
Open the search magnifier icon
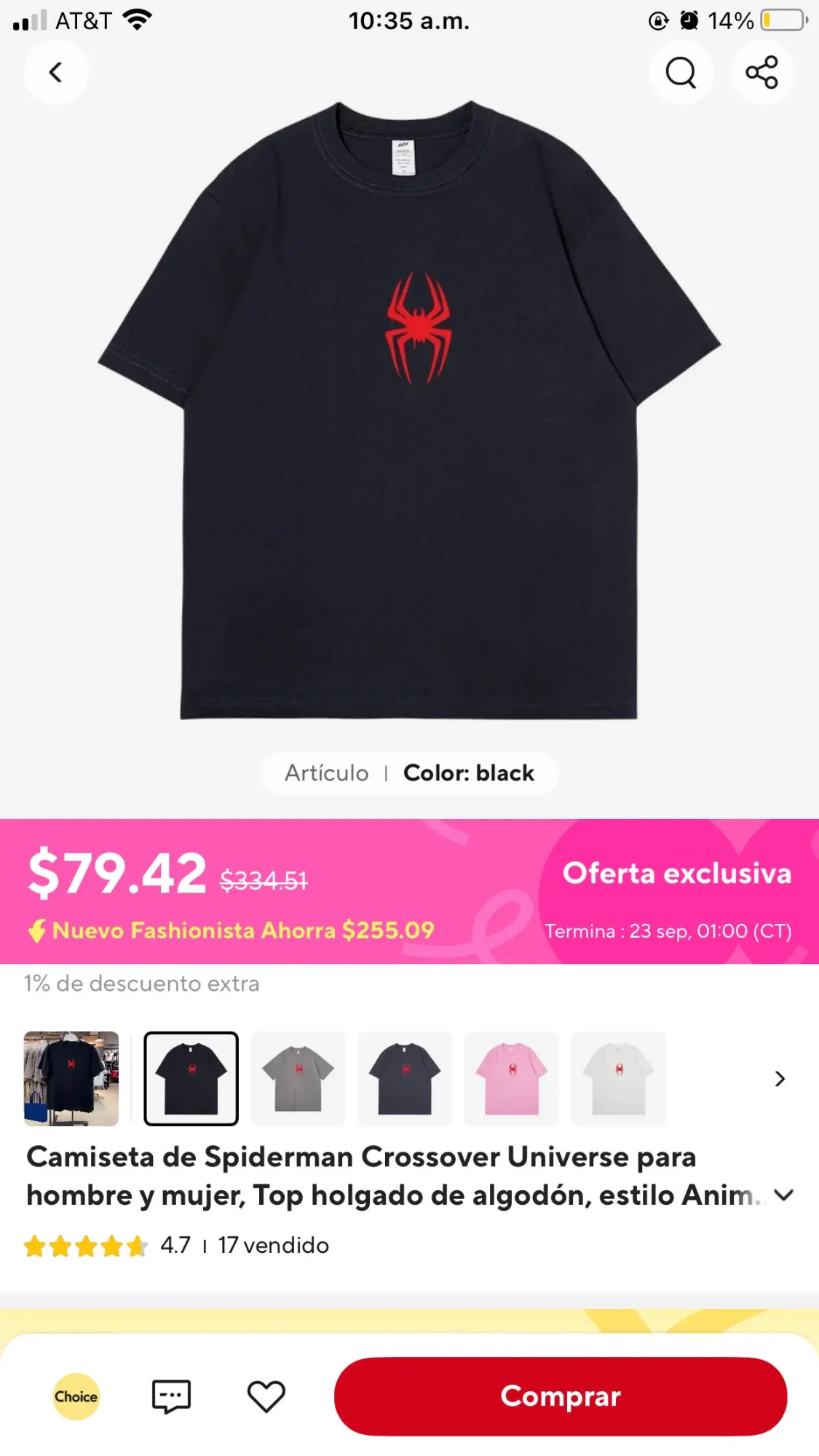tap(681, 72)
